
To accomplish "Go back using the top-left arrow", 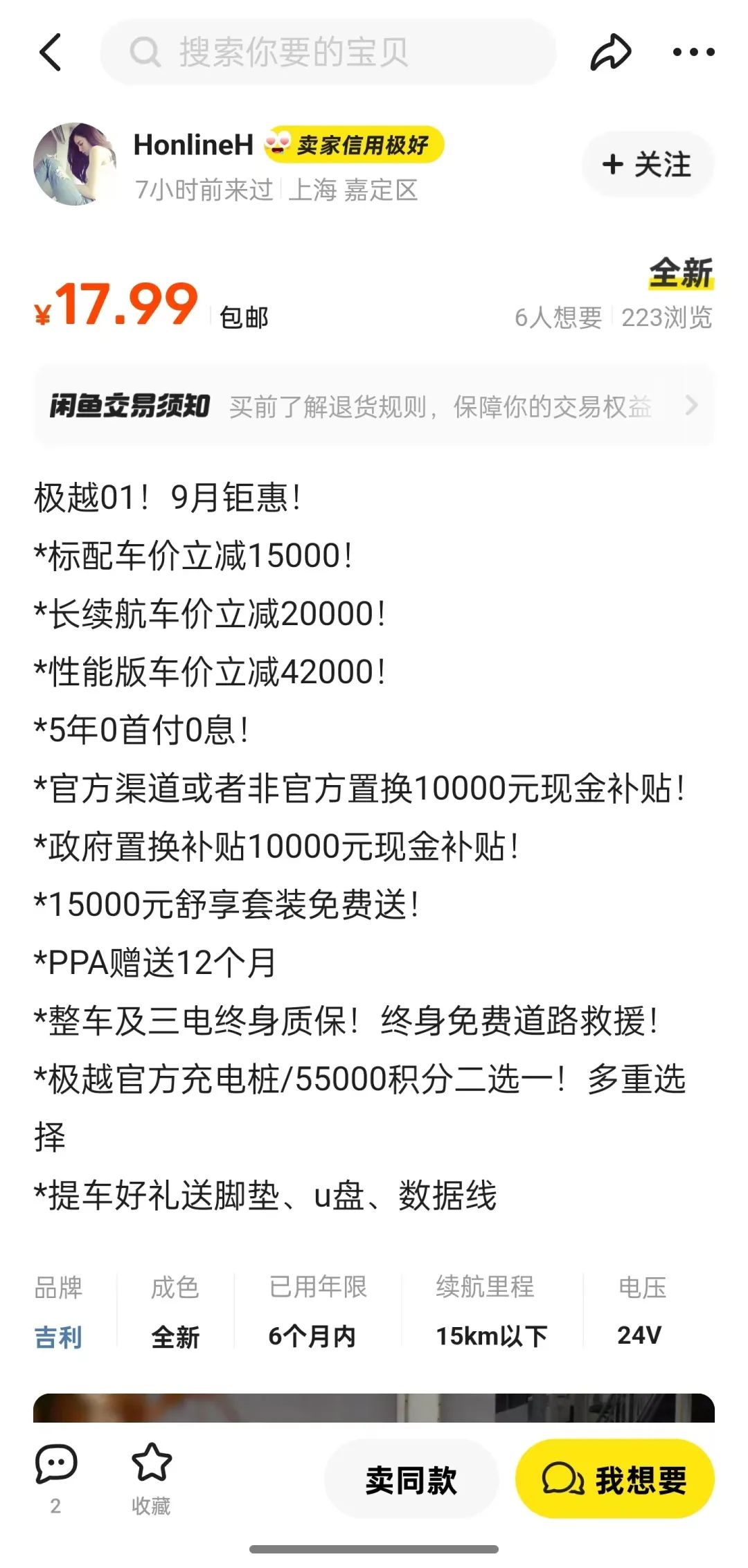I will coord(51,52).
